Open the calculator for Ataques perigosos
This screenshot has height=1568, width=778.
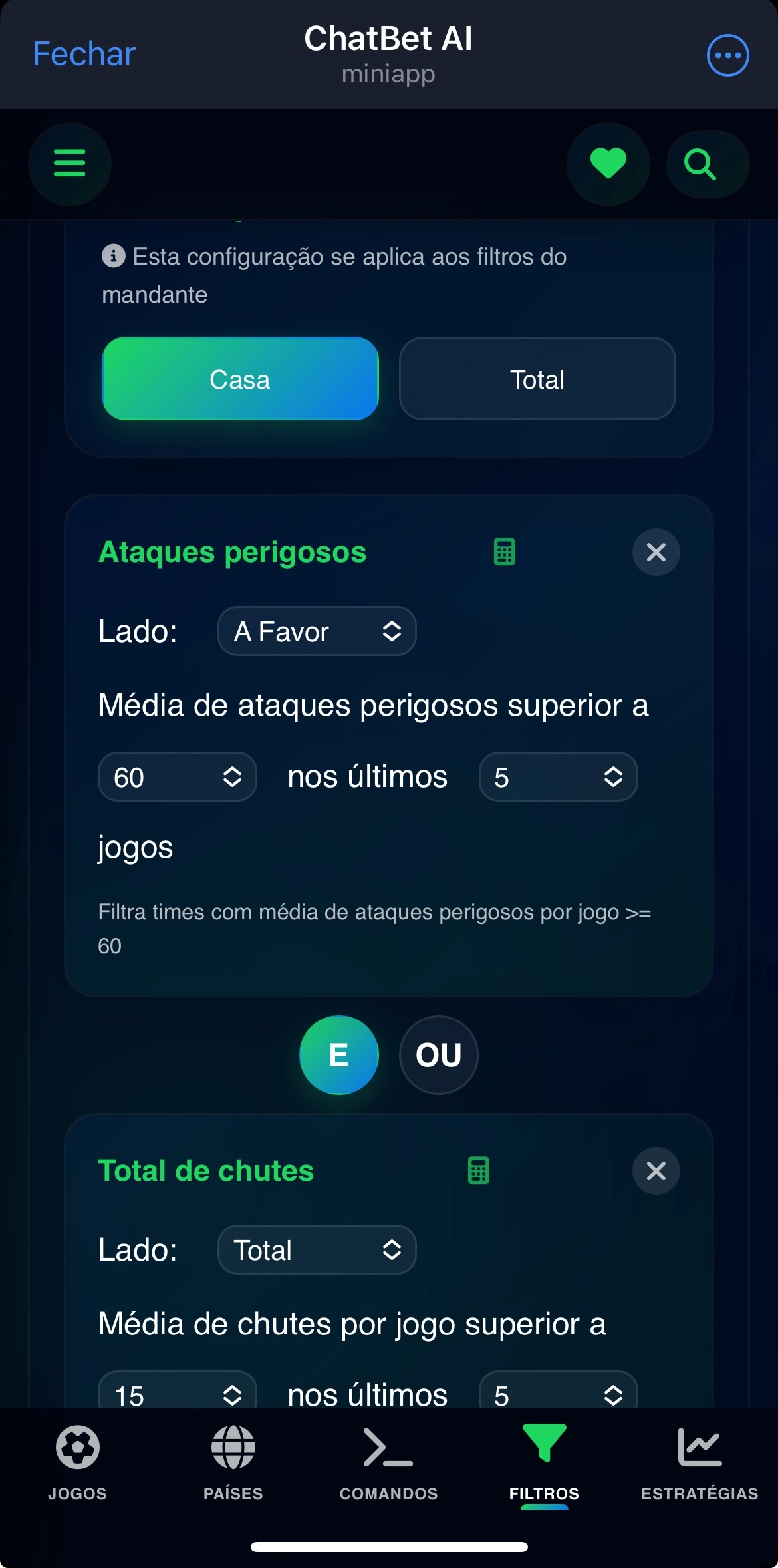pos(504,552)
